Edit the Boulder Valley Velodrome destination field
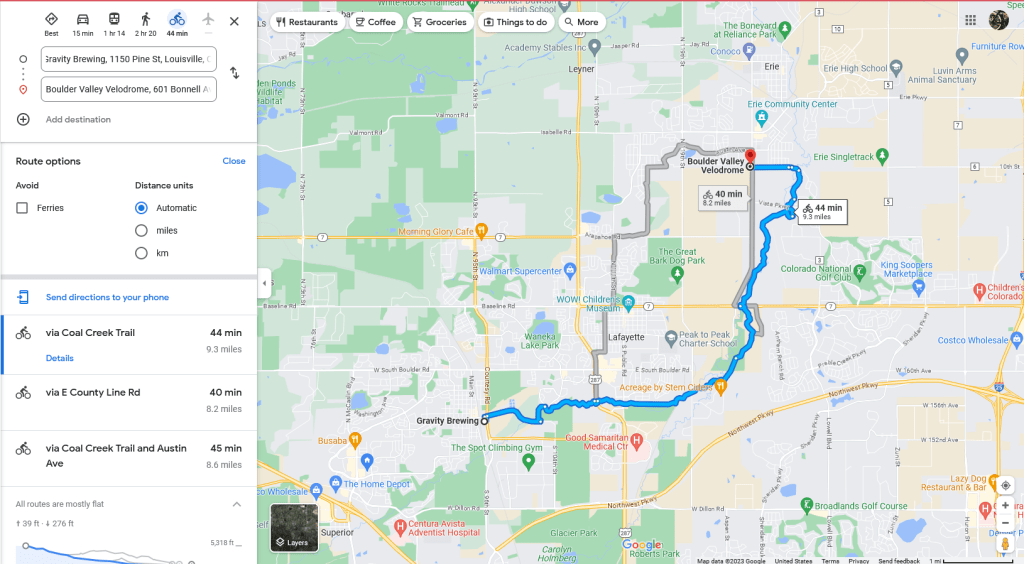Viewport: 1024px width, 564px height. pos(128,89)
